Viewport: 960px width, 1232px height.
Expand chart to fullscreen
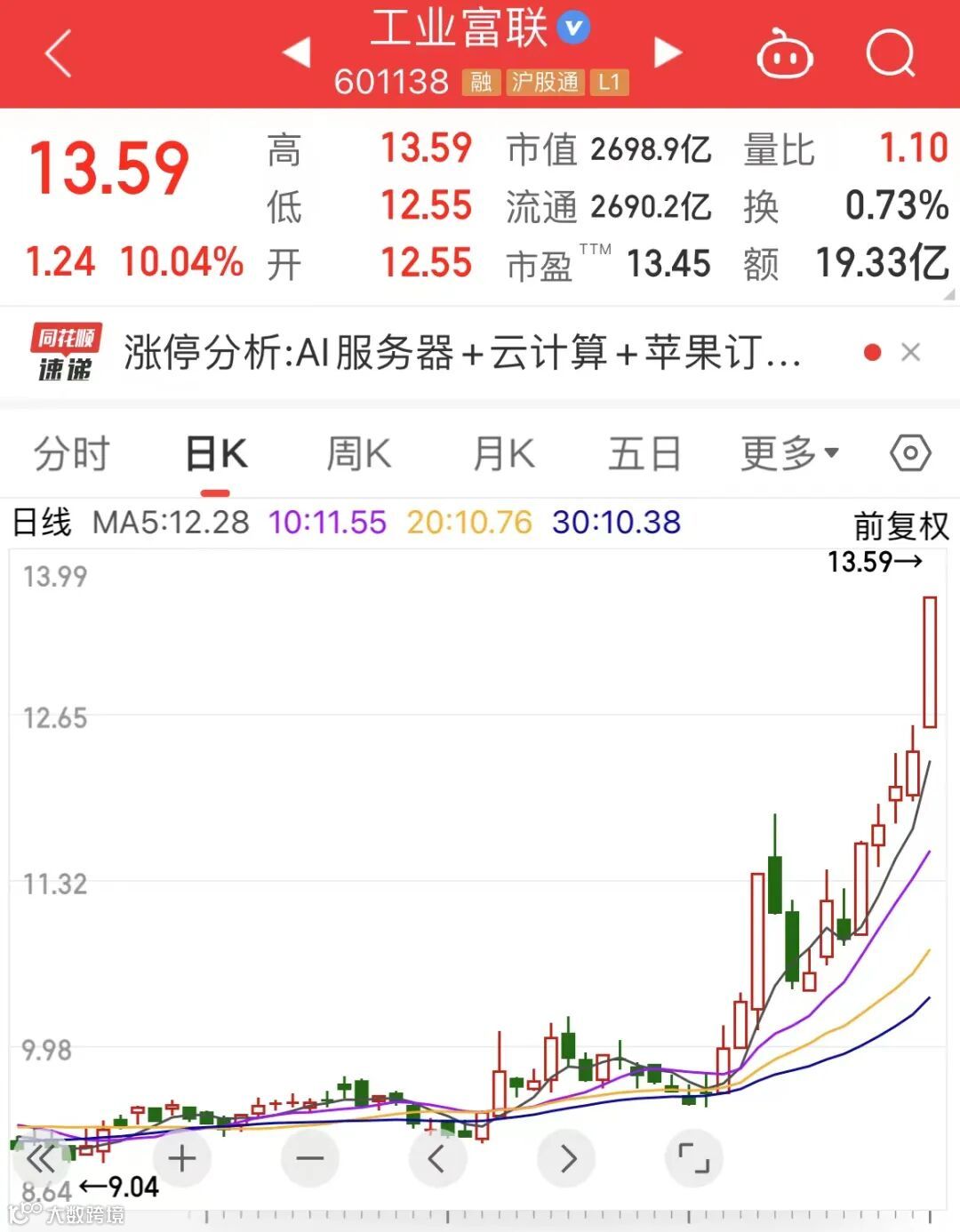tap(693, 1158)
